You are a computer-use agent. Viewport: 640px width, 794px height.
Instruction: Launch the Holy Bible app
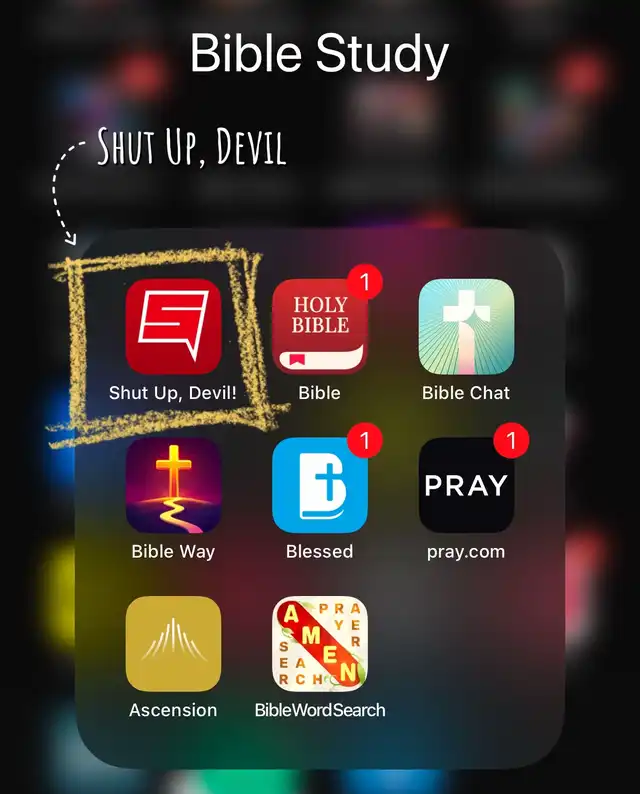(319, 326)
